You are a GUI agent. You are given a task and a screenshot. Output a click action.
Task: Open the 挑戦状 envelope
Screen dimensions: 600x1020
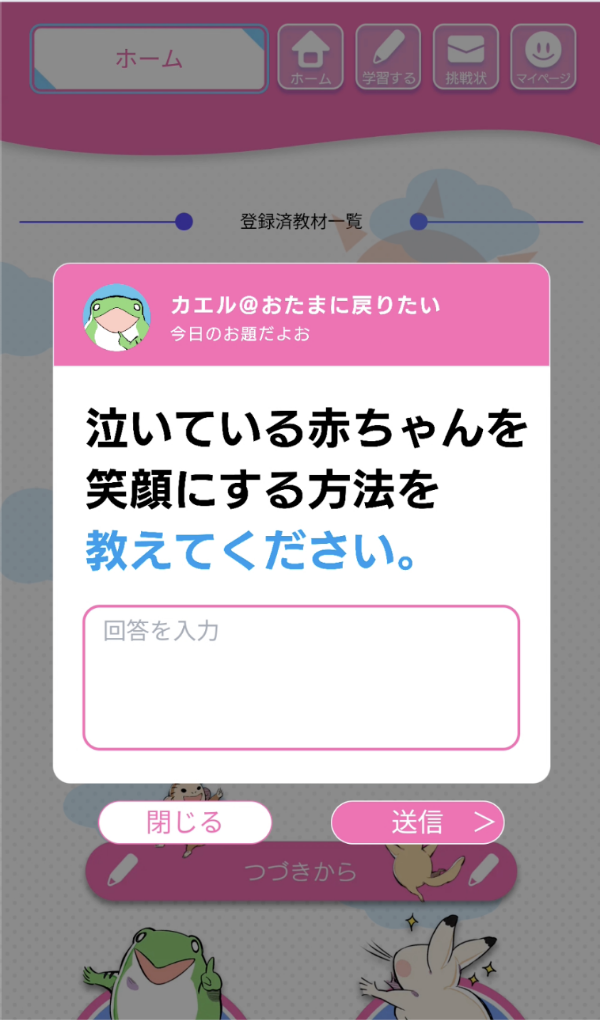tap(466, 57)
